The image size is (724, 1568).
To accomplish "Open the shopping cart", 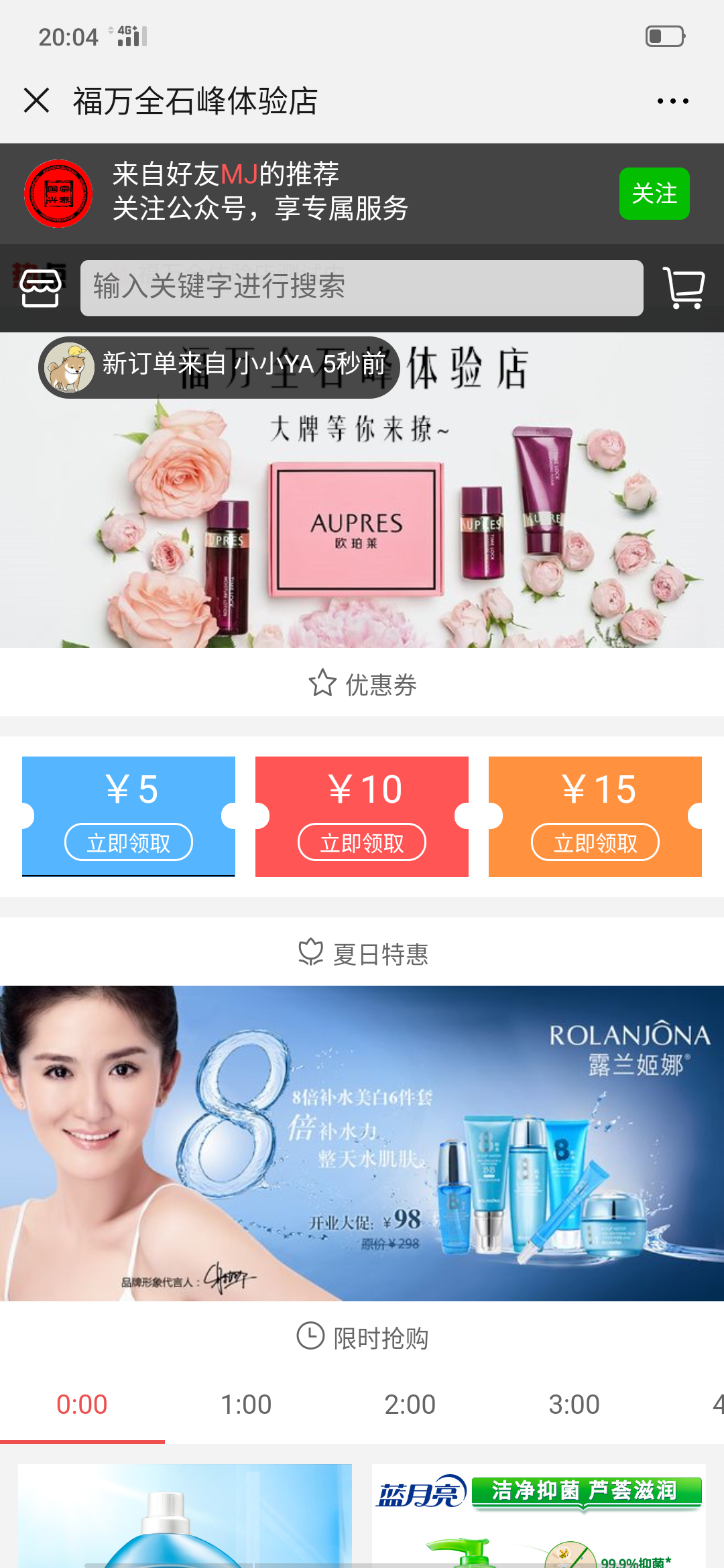I will [x=683, y=288].
